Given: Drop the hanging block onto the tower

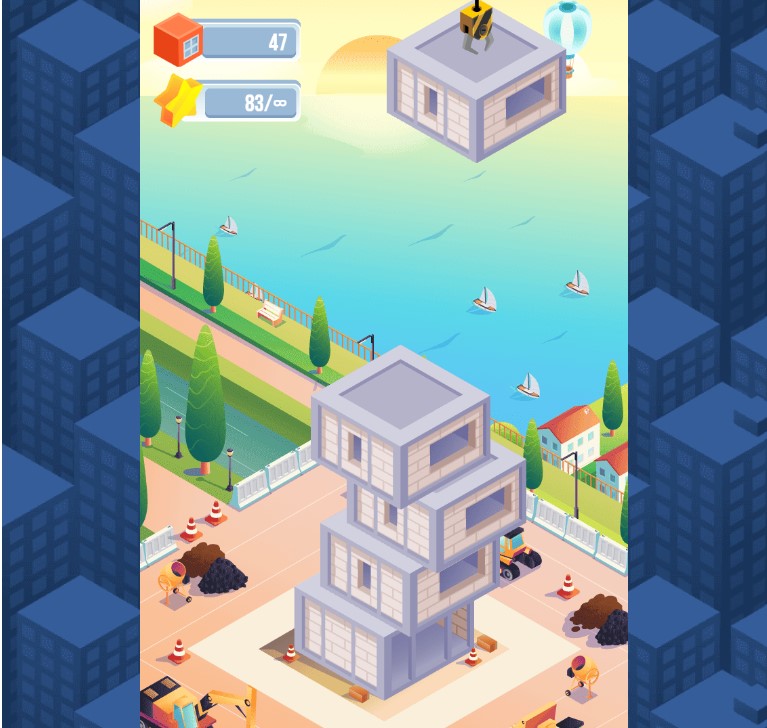Looking at the screenshot, I should (476, 88).
